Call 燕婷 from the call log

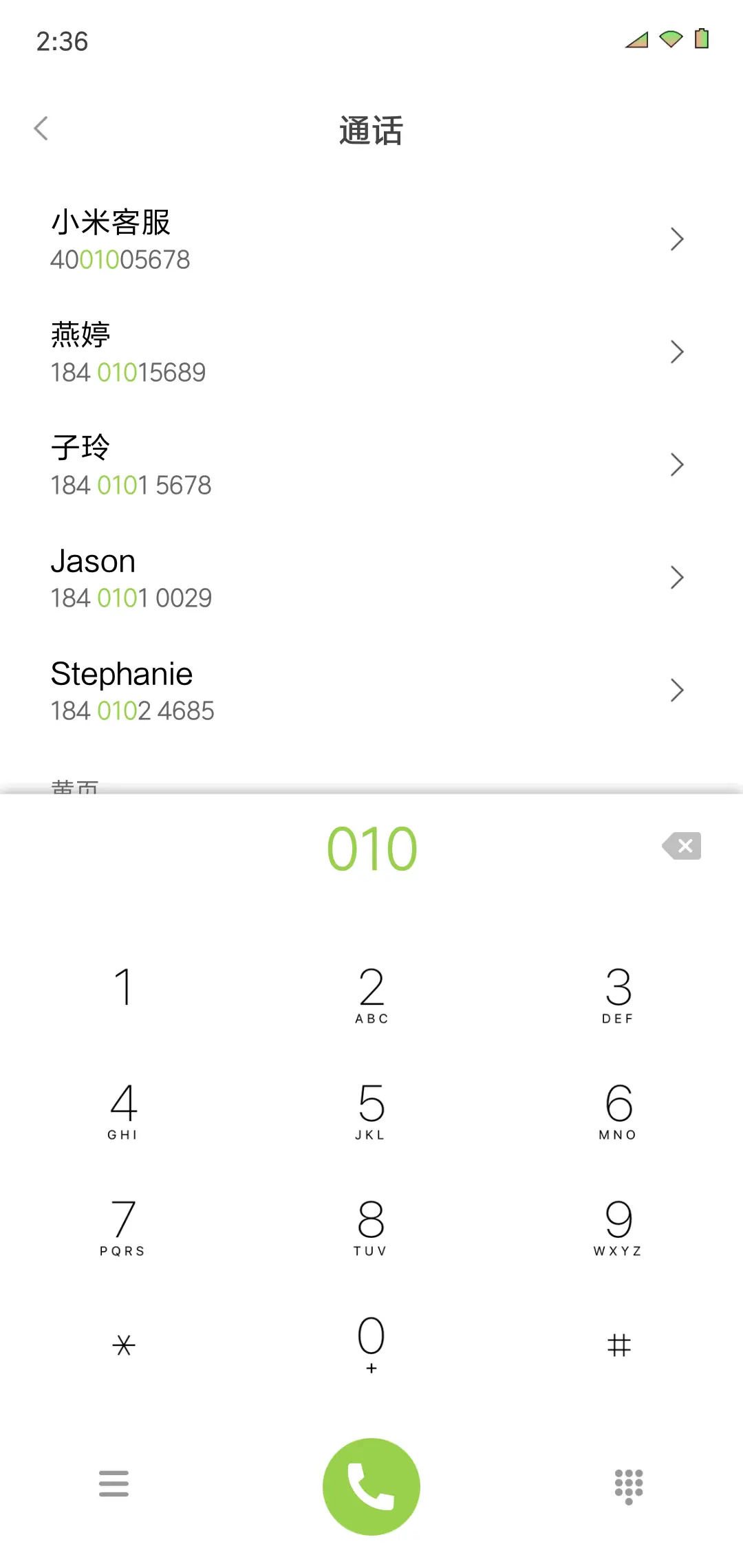click(x=275, y=352)
